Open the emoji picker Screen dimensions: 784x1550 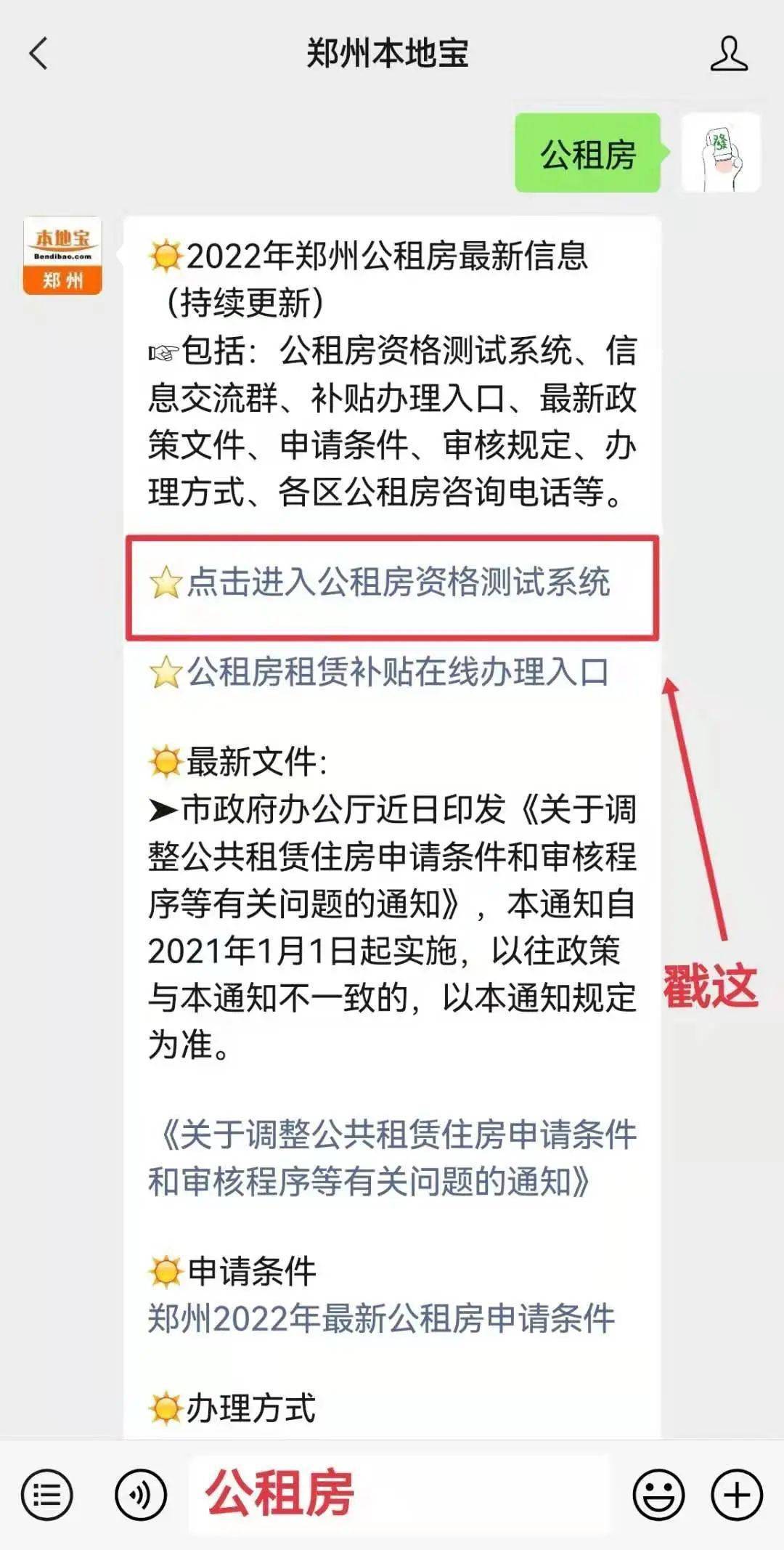[x=658, y=1496]
